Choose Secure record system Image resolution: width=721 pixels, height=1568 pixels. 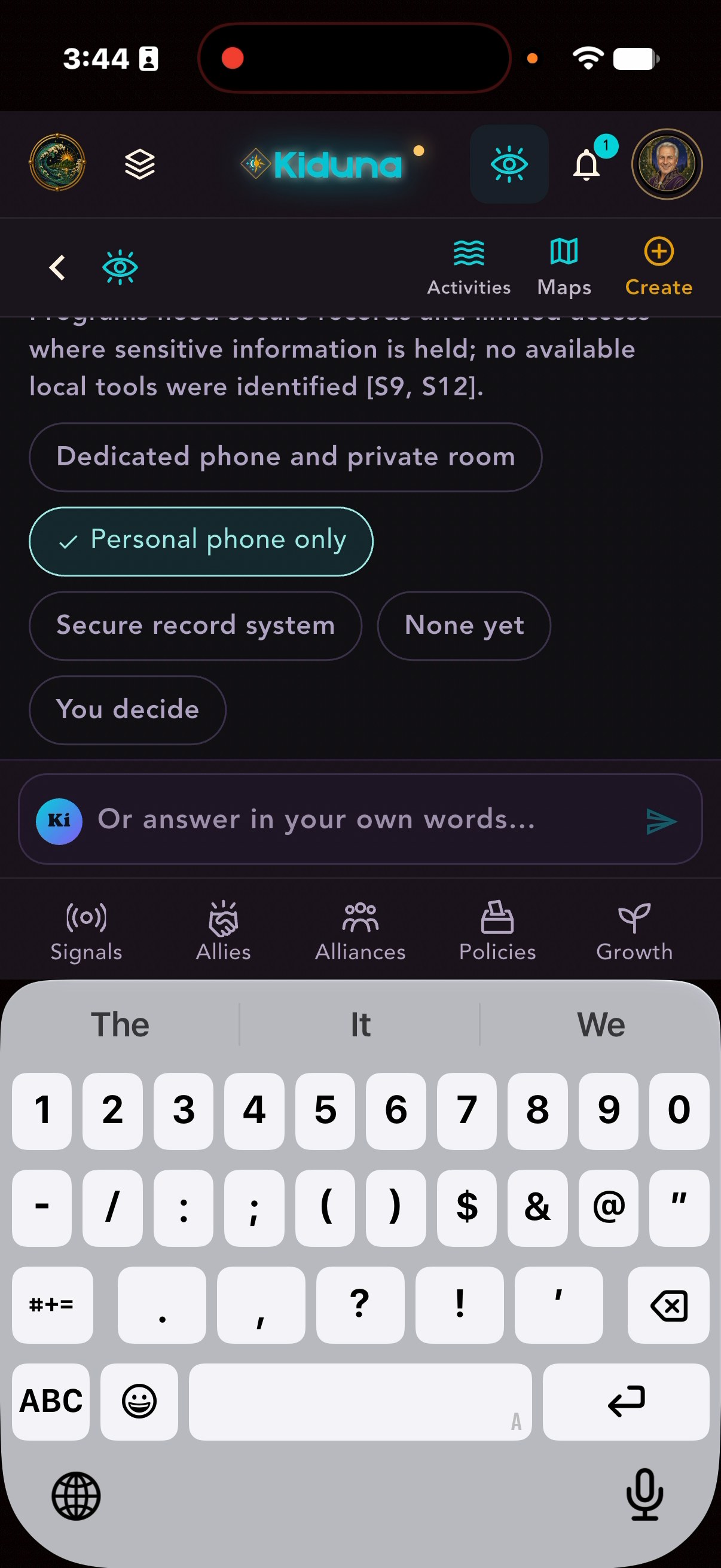pyautogui.click(x=195, y=626)
